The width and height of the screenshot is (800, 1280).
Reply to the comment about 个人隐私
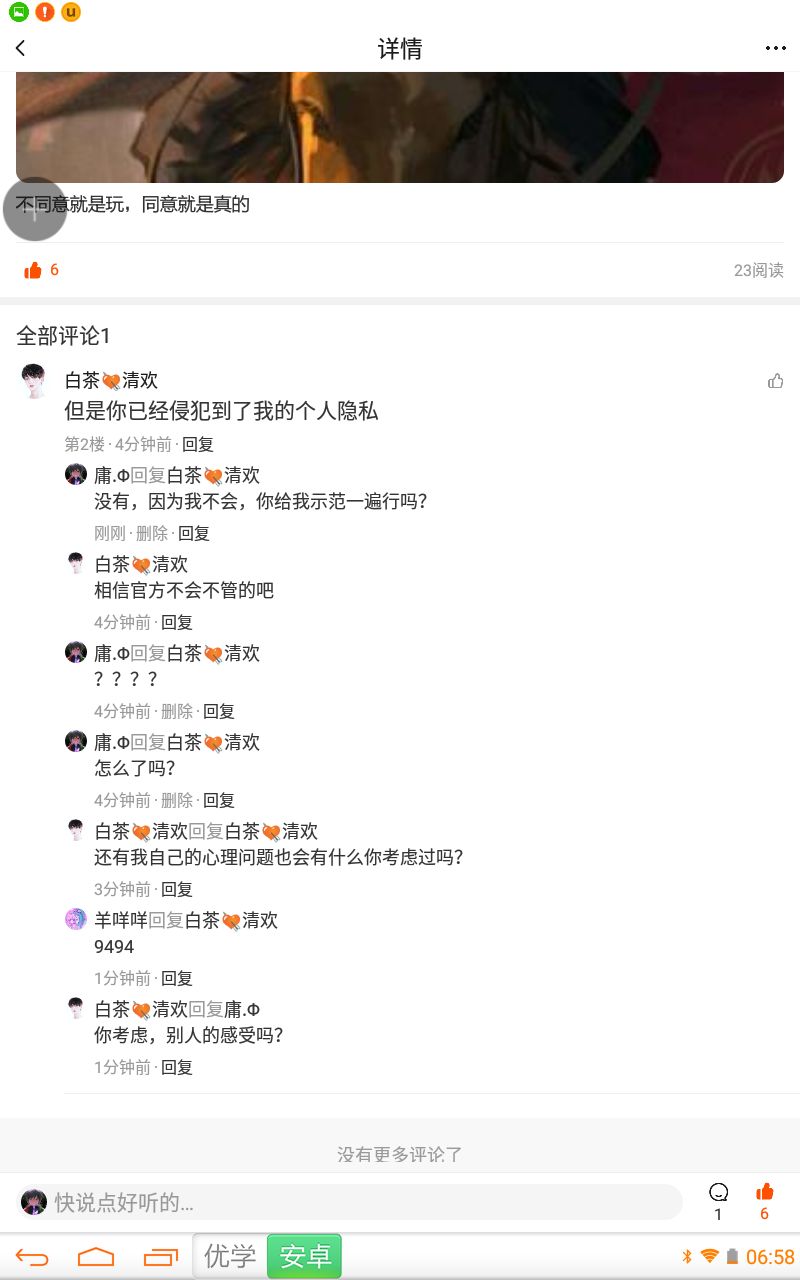[198, 444]
